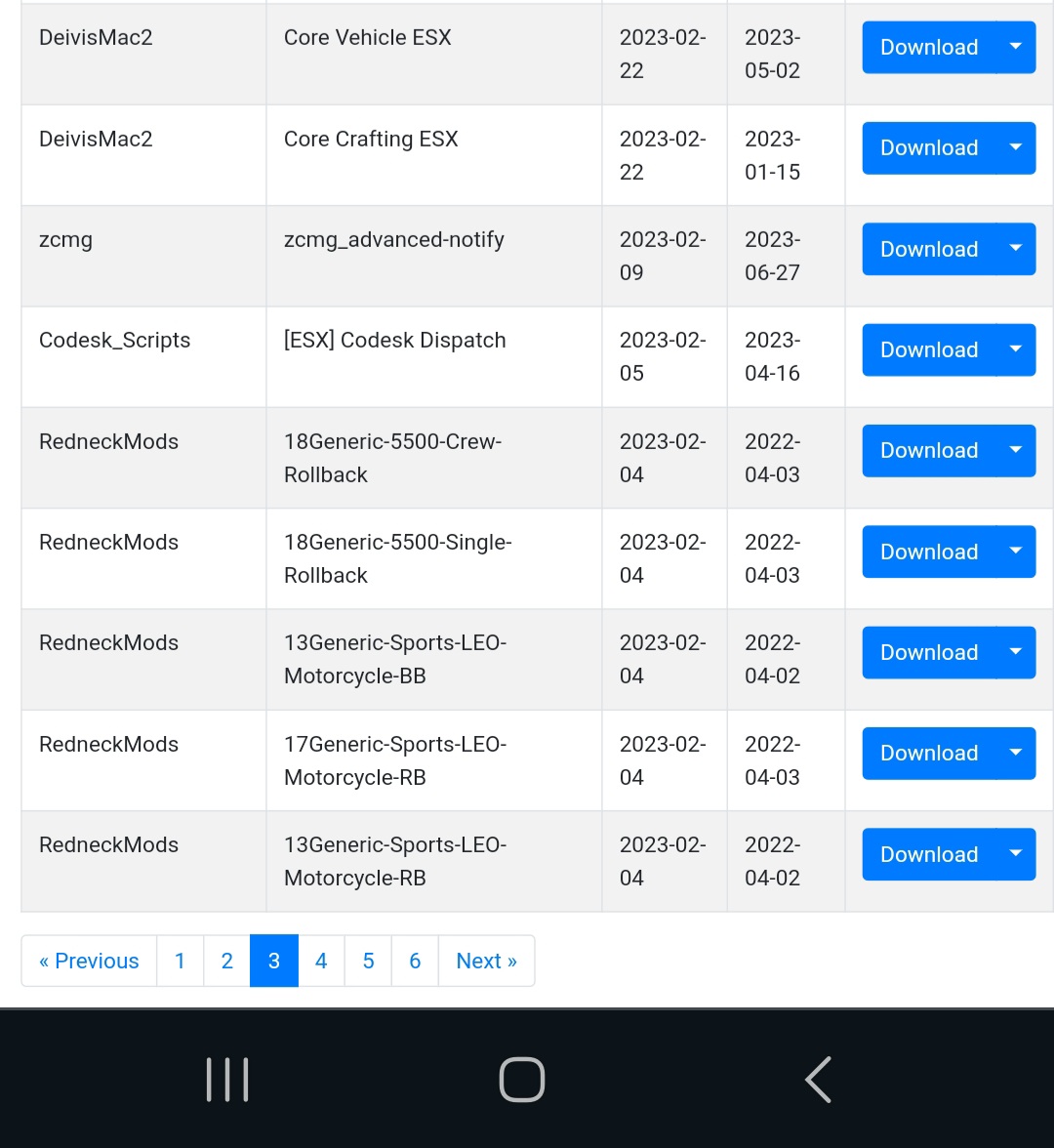Expand dropdown arrow beside Core Crafting ESX download
Image resolution: width=1054 pixels, height=1148 pixels.
pyautogui.click(x=1016, y=148)
